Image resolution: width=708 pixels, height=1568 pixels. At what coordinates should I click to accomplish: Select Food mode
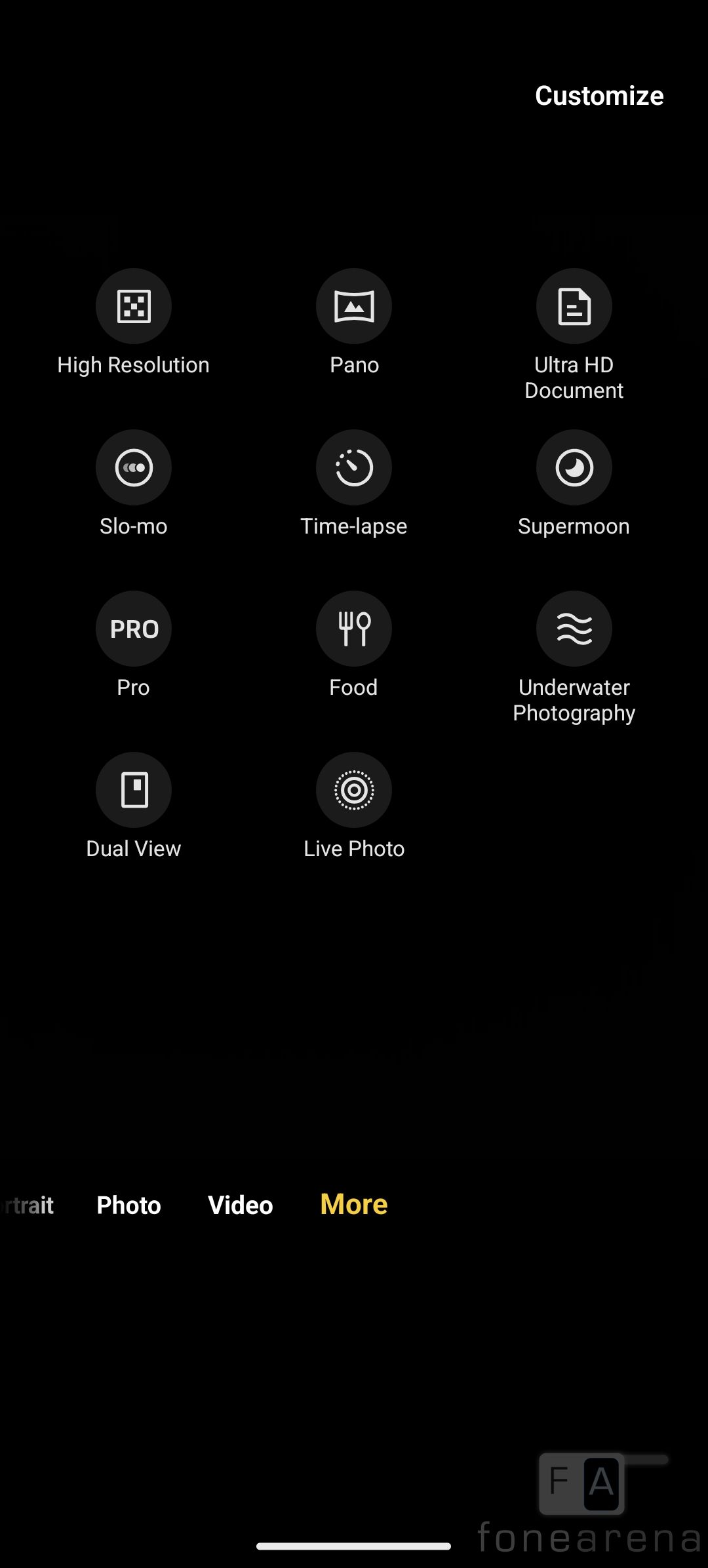tap(354, 629)
